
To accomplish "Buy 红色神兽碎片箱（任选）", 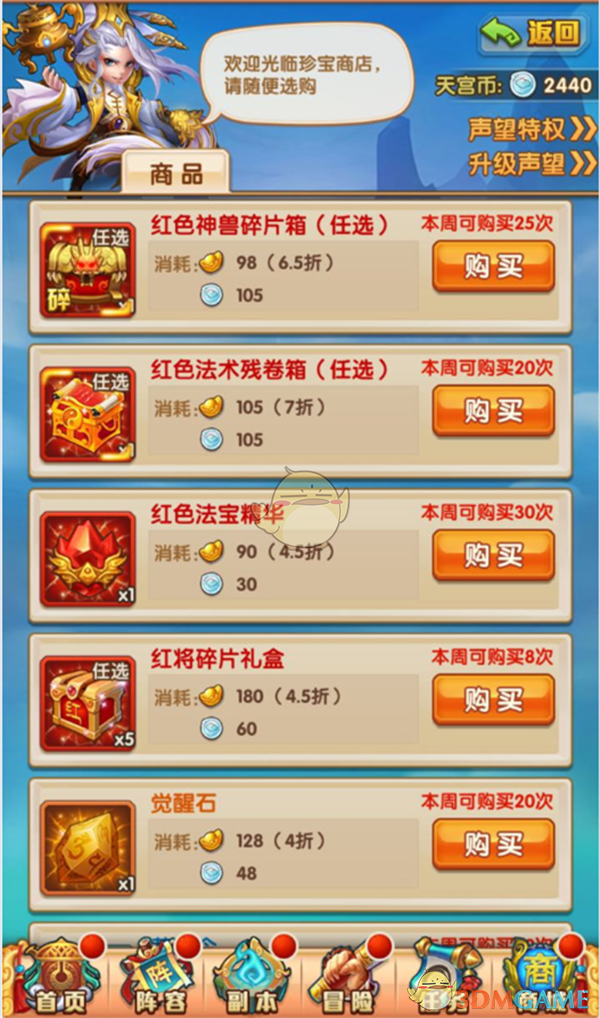I will coord(493,267).
